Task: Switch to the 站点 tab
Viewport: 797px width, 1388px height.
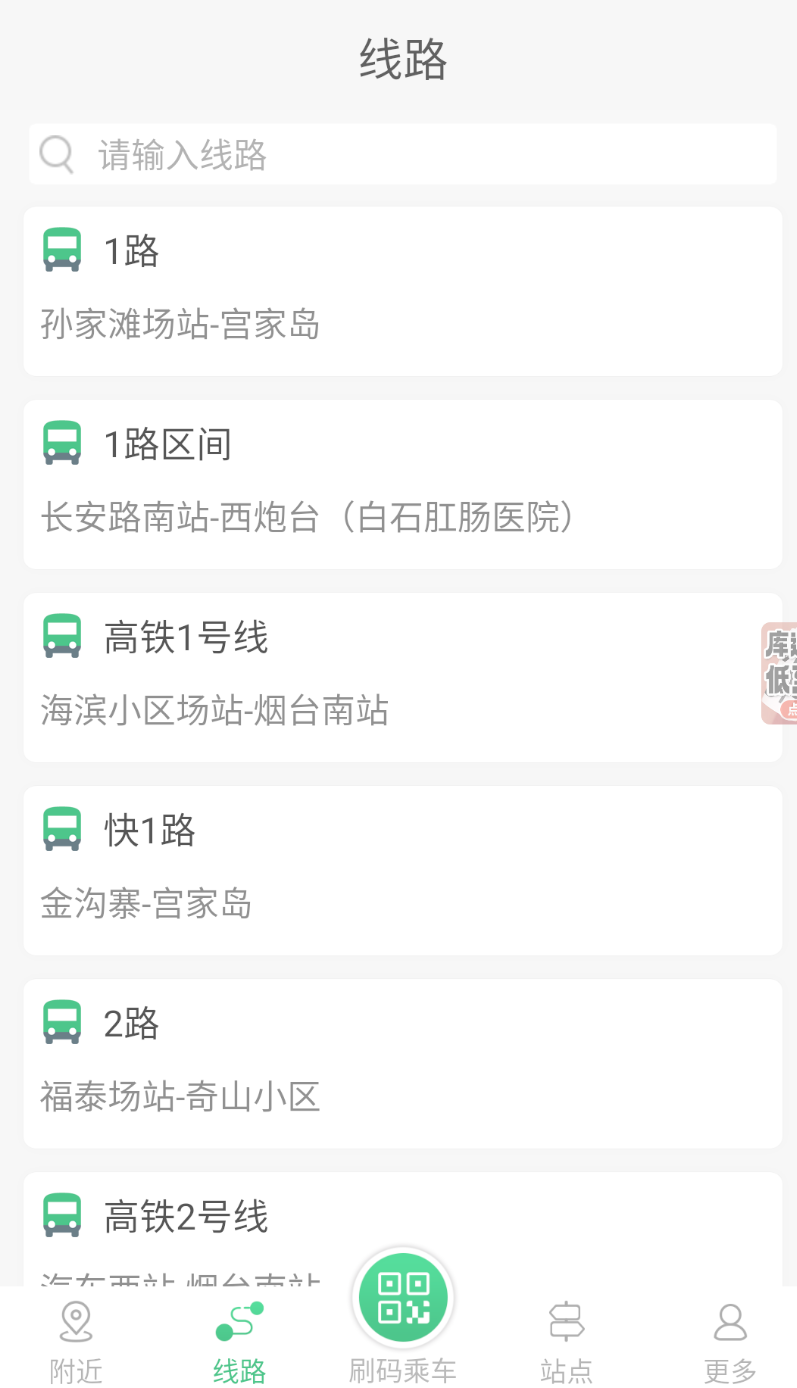Action: (566, 1340)
